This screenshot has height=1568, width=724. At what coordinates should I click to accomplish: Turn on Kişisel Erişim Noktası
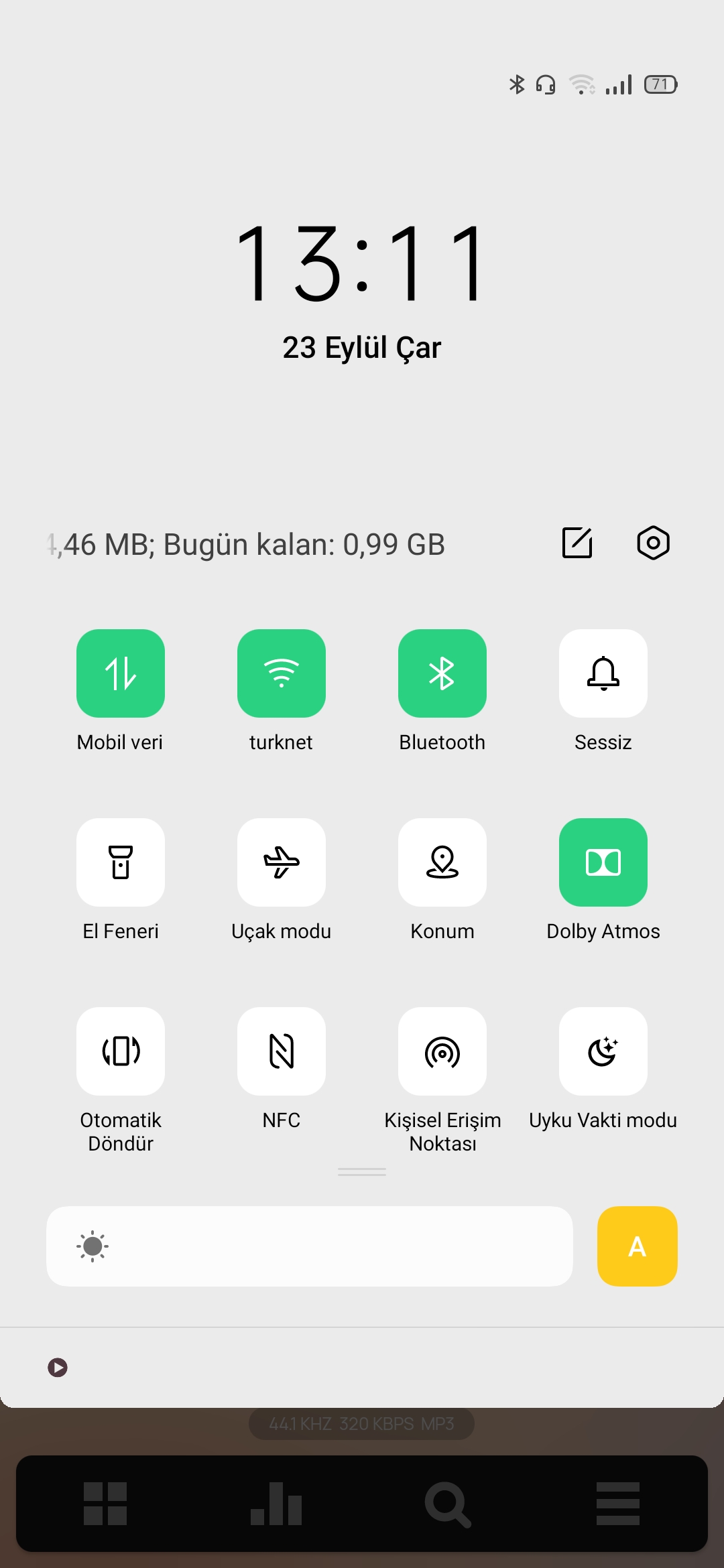tap(442, 1051)
